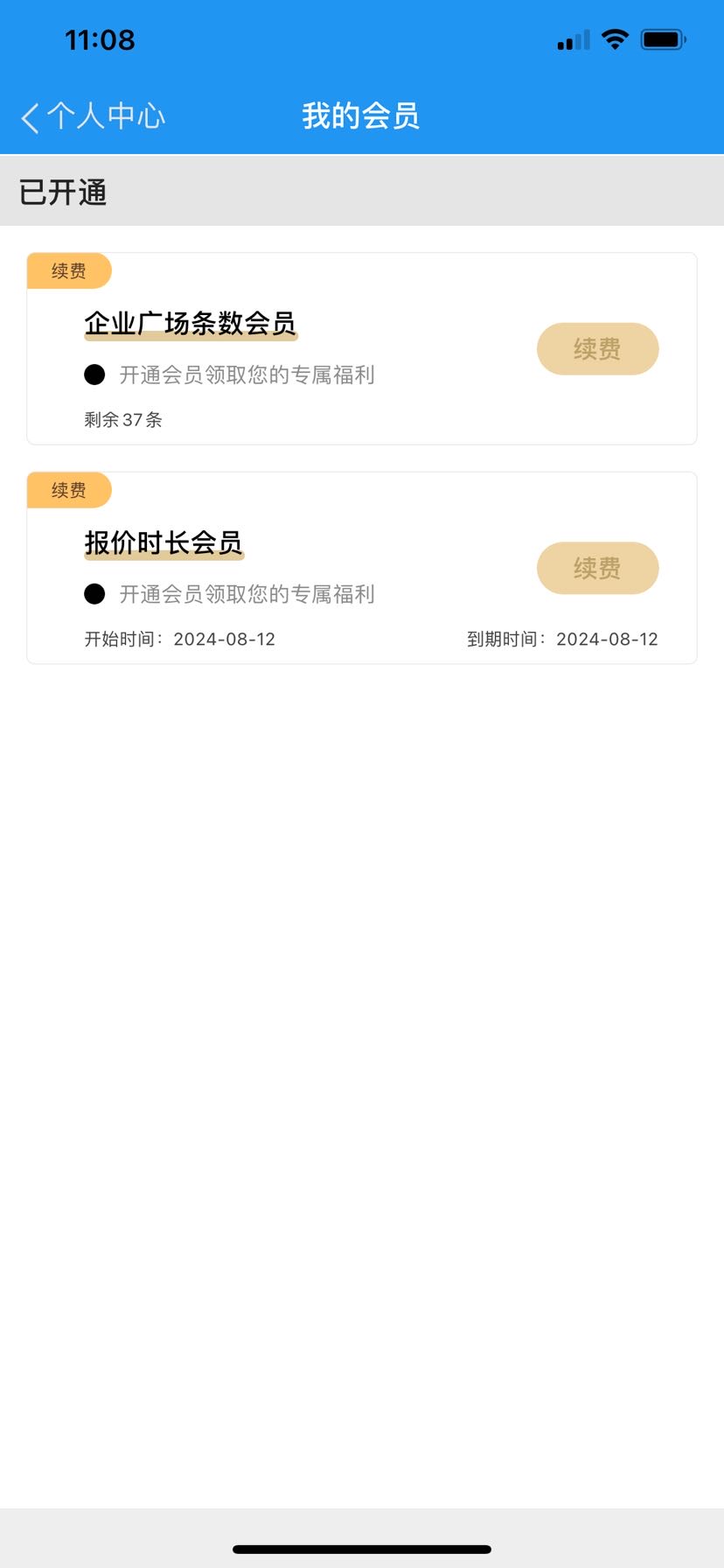Renew the 报价时长会员 membership
Screen dimensions: 724x1568
click(597, 569)
